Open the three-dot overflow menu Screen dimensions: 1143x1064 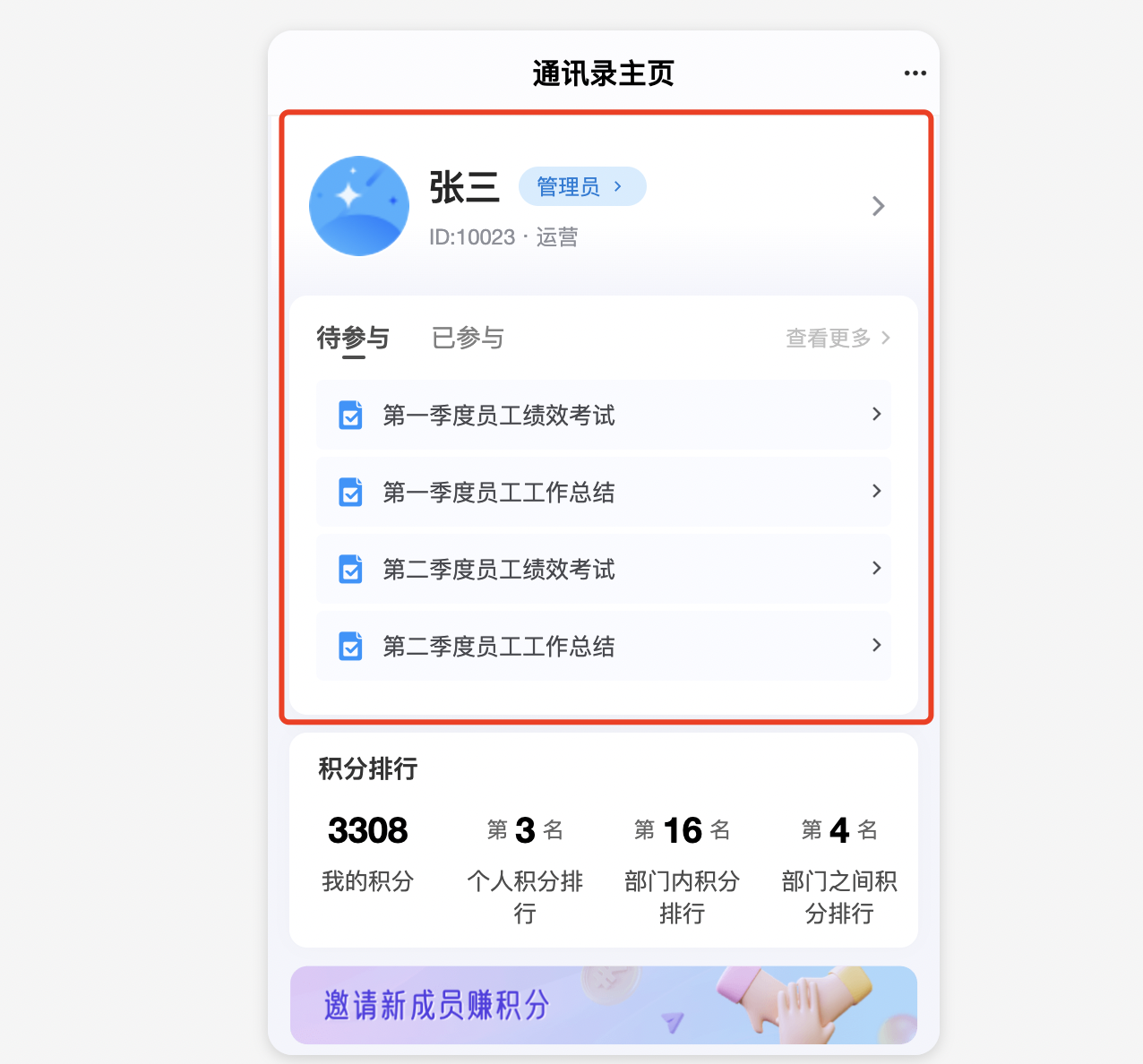click(915, 73)
